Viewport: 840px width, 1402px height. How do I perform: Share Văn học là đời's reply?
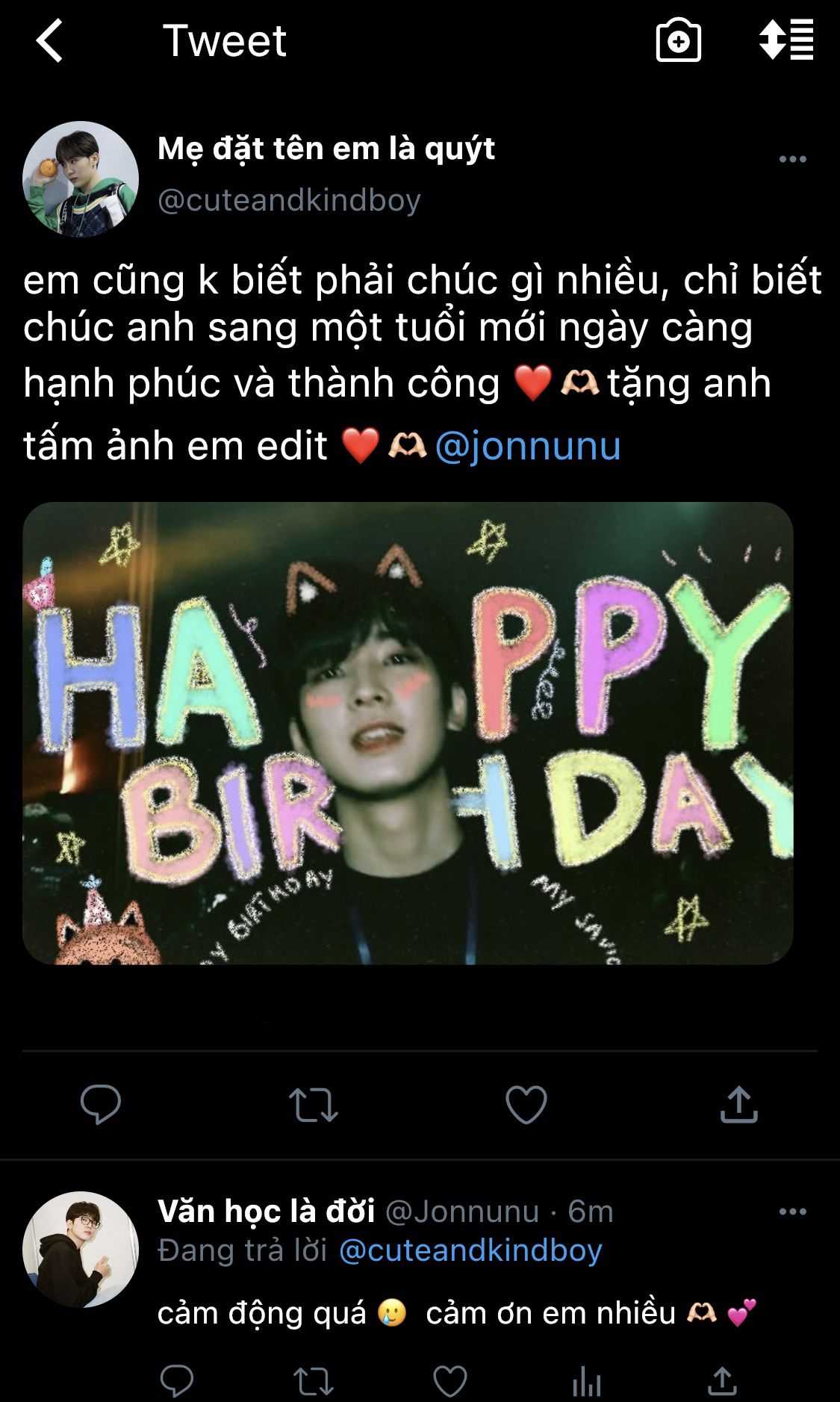click(722, 1381)
